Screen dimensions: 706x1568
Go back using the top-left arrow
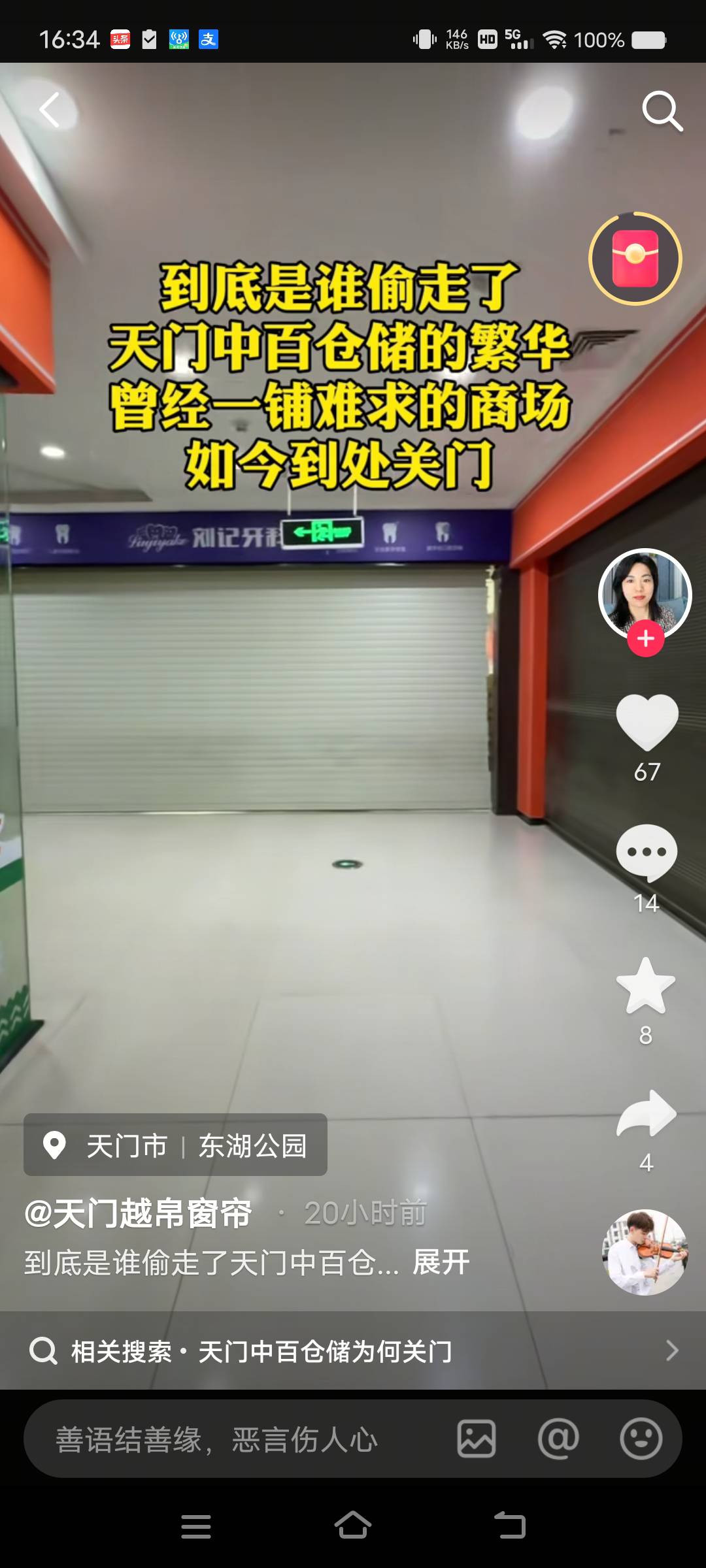point(50,110)
